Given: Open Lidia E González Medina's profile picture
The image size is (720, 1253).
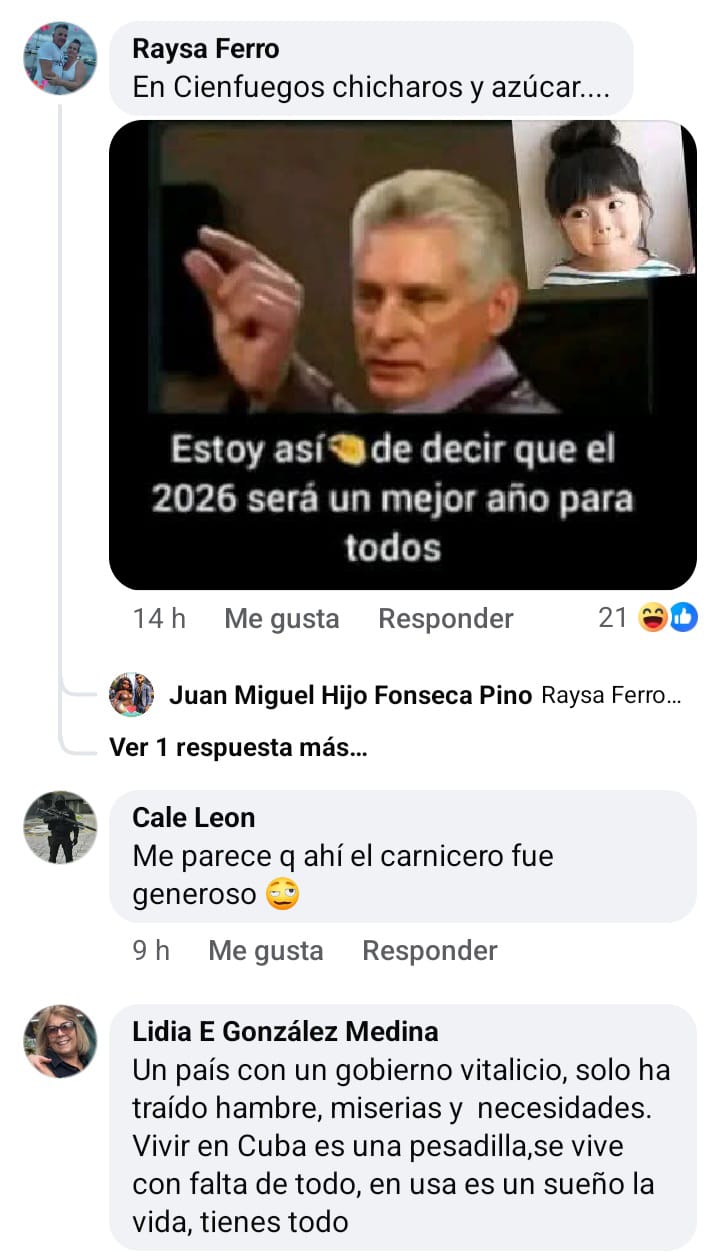Looking at the screenshot, I should [x=60, y=1041].
